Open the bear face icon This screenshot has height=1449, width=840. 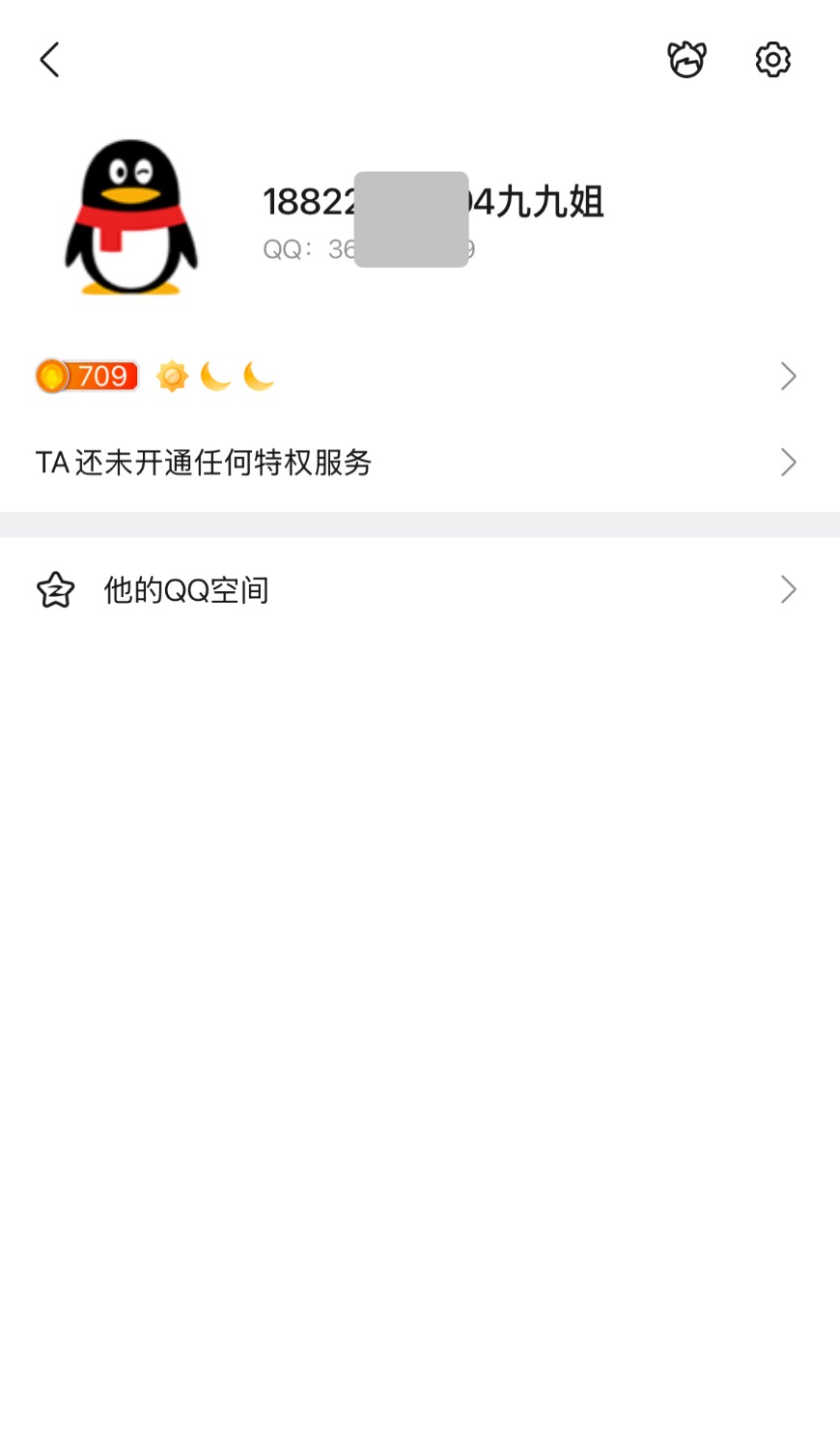[686, 60]
